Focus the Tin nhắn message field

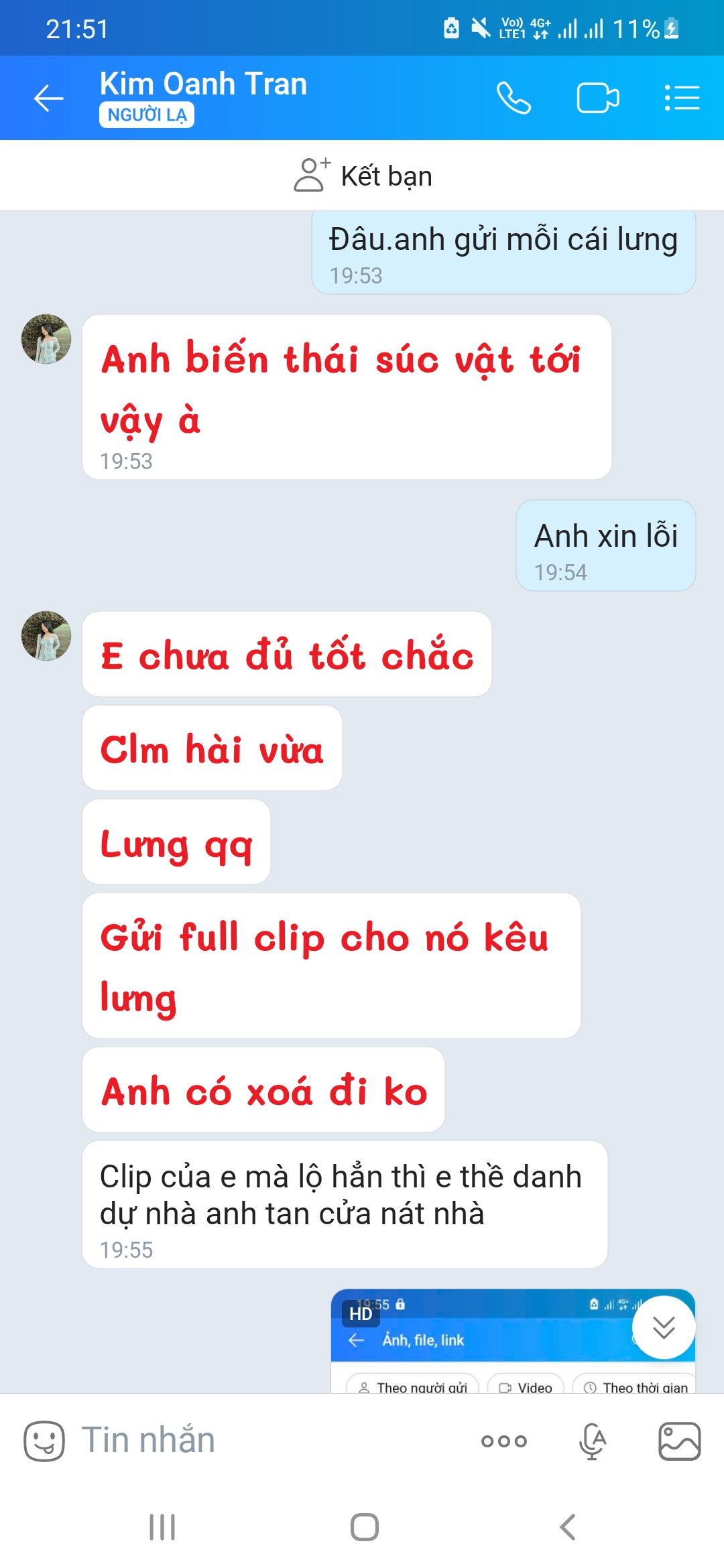click(x=268, y=1441)
